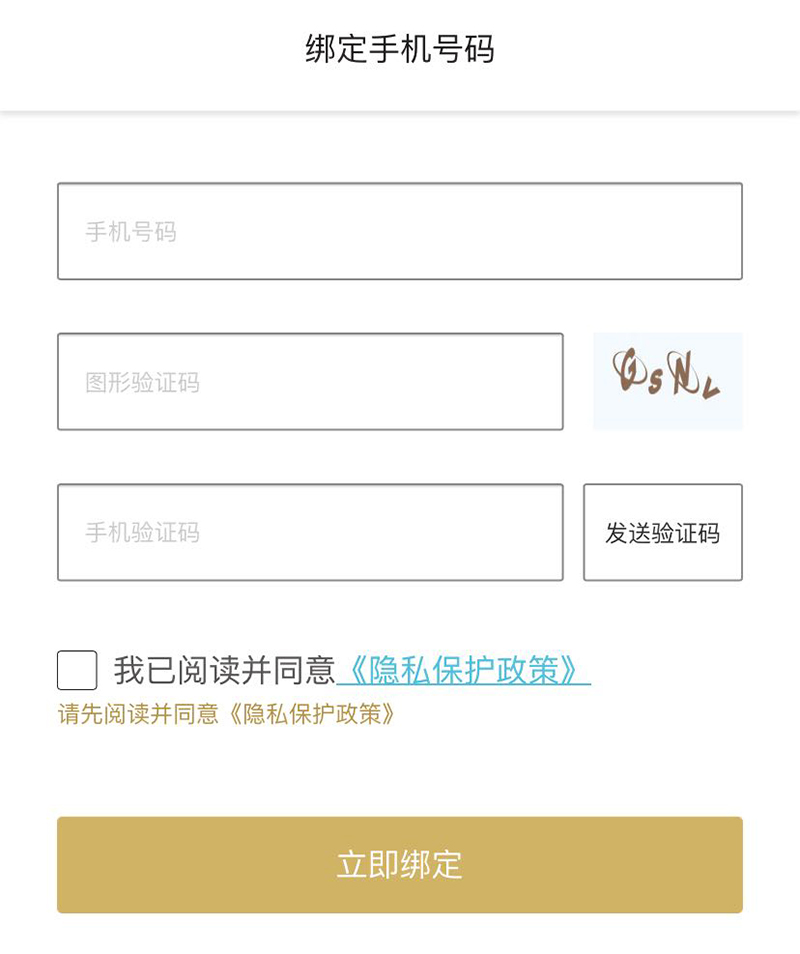Check the 我已阅读并同意 agreement box
This screenshot has height=954, width=800.
tap(77, 670)
